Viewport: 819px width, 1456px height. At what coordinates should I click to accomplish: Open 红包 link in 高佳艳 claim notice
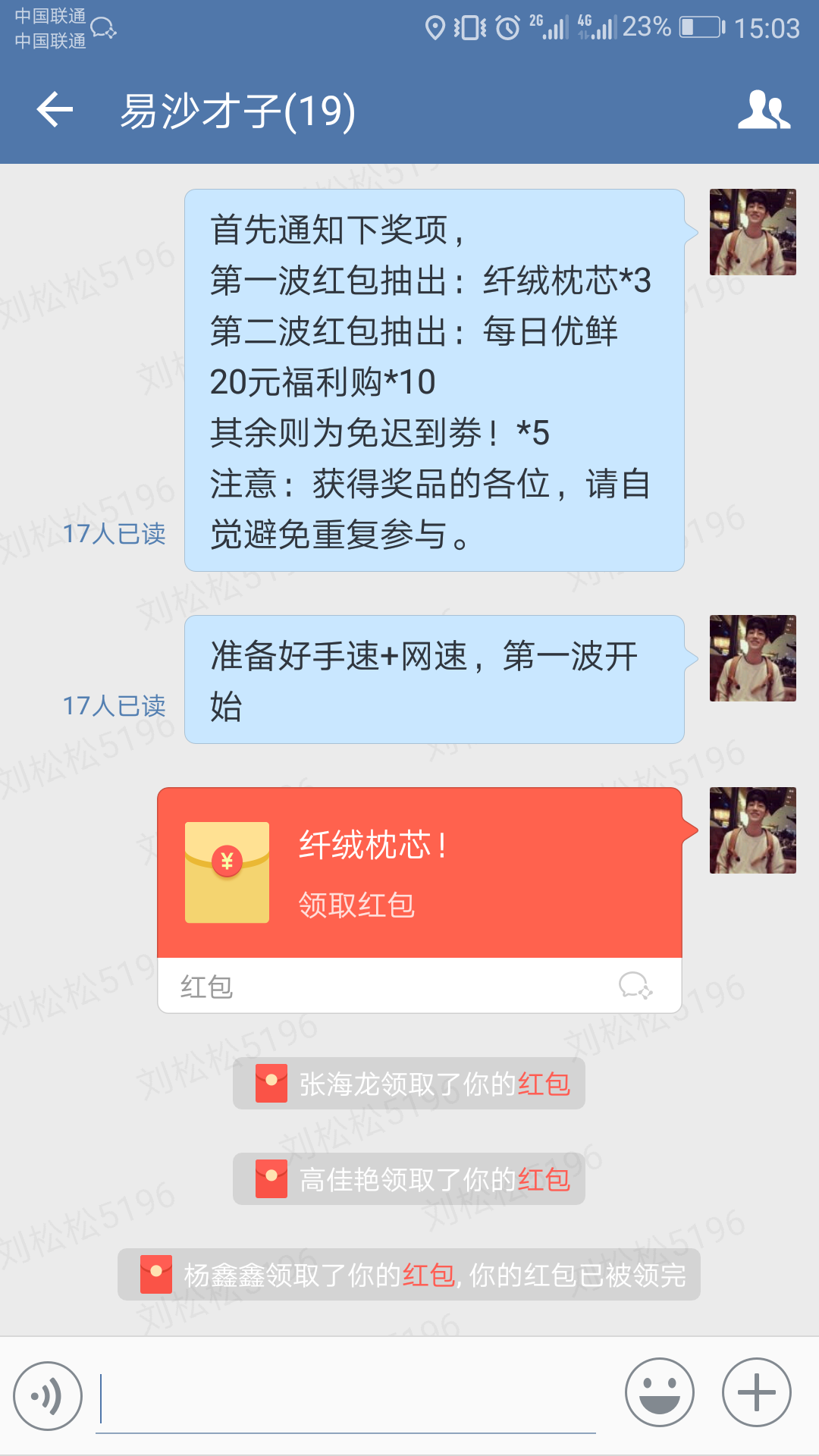pyautogui.click(x=544, y=1180)
